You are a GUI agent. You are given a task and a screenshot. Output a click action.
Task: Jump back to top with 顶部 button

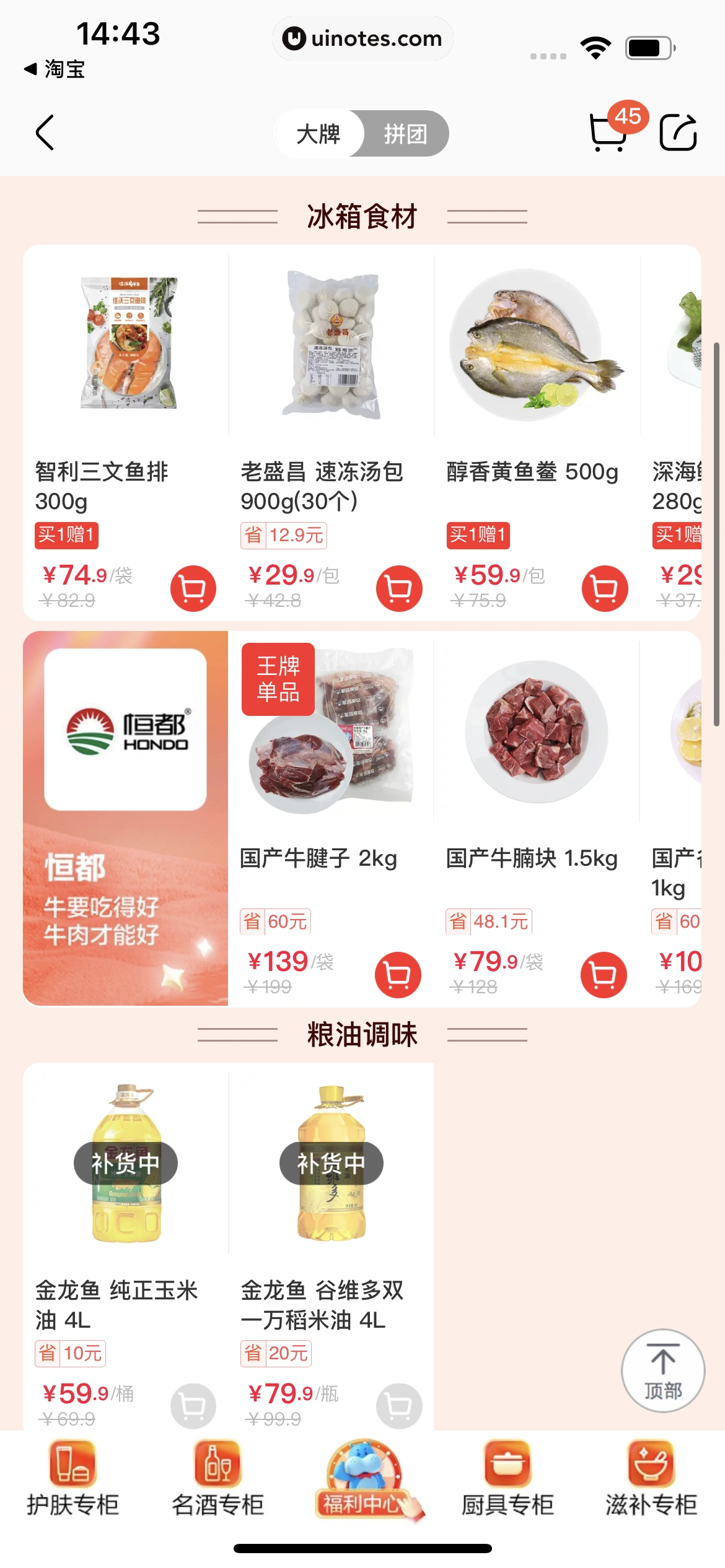662,1370
